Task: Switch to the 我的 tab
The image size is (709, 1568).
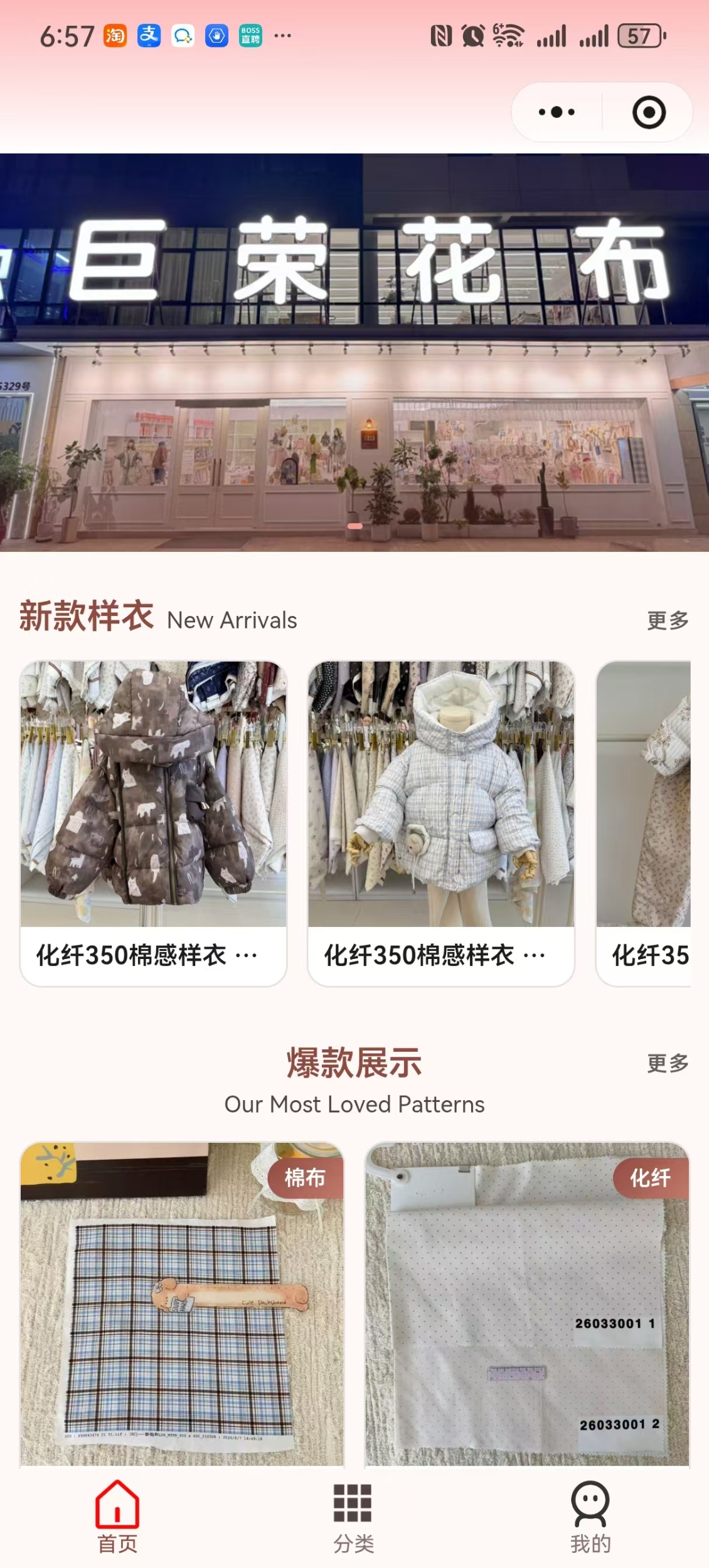Action: (x=590, y=1517)
